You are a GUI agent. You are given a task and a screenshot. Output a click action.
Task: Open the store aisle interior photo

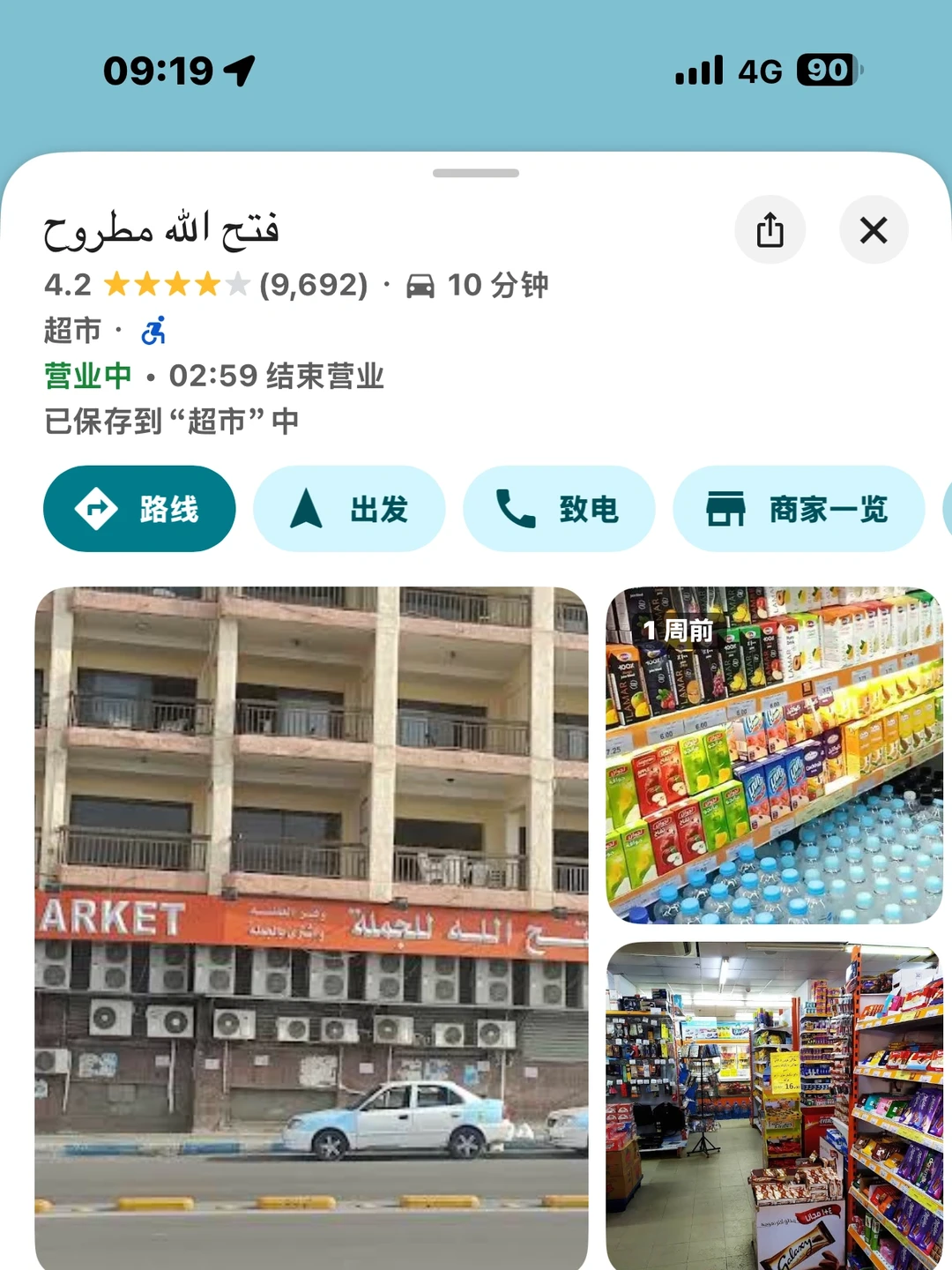click(x=774, y=1106)
